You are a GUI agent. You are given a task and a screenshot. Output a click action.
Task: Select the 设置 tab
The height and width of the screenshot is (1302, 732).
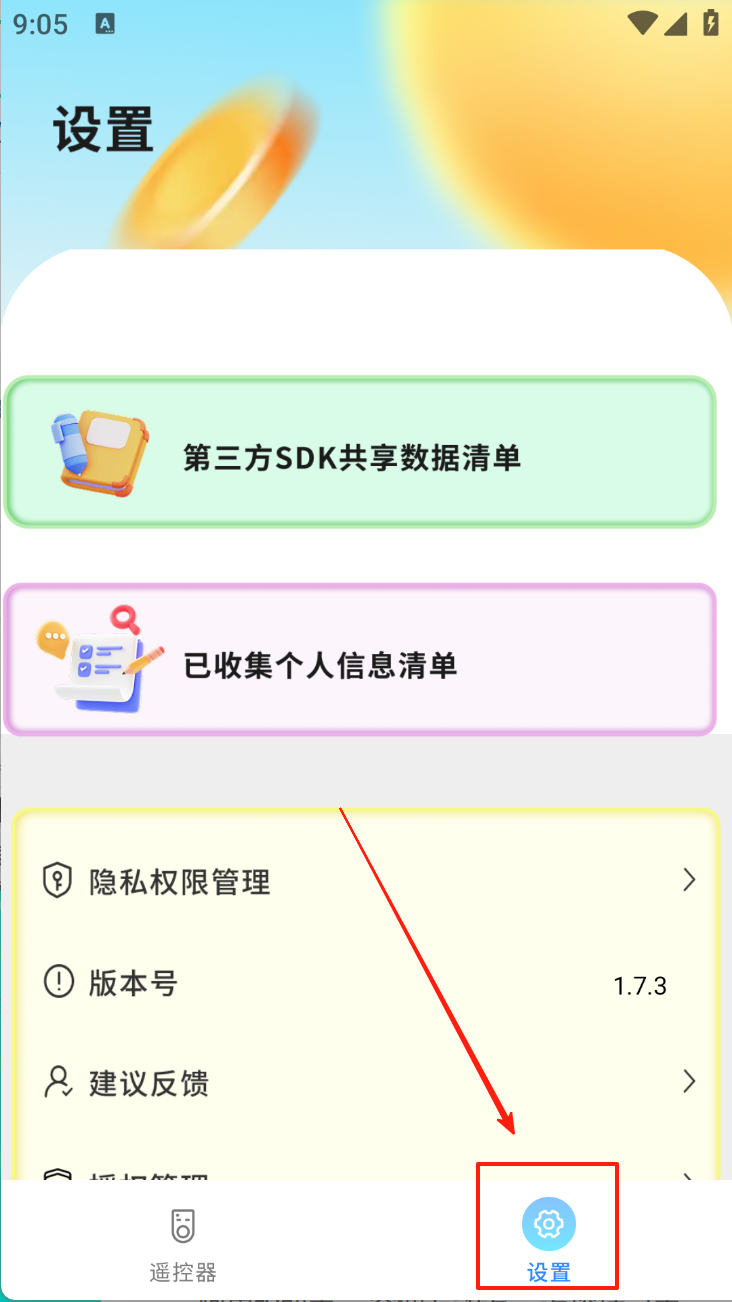[x=548, y=1240]
